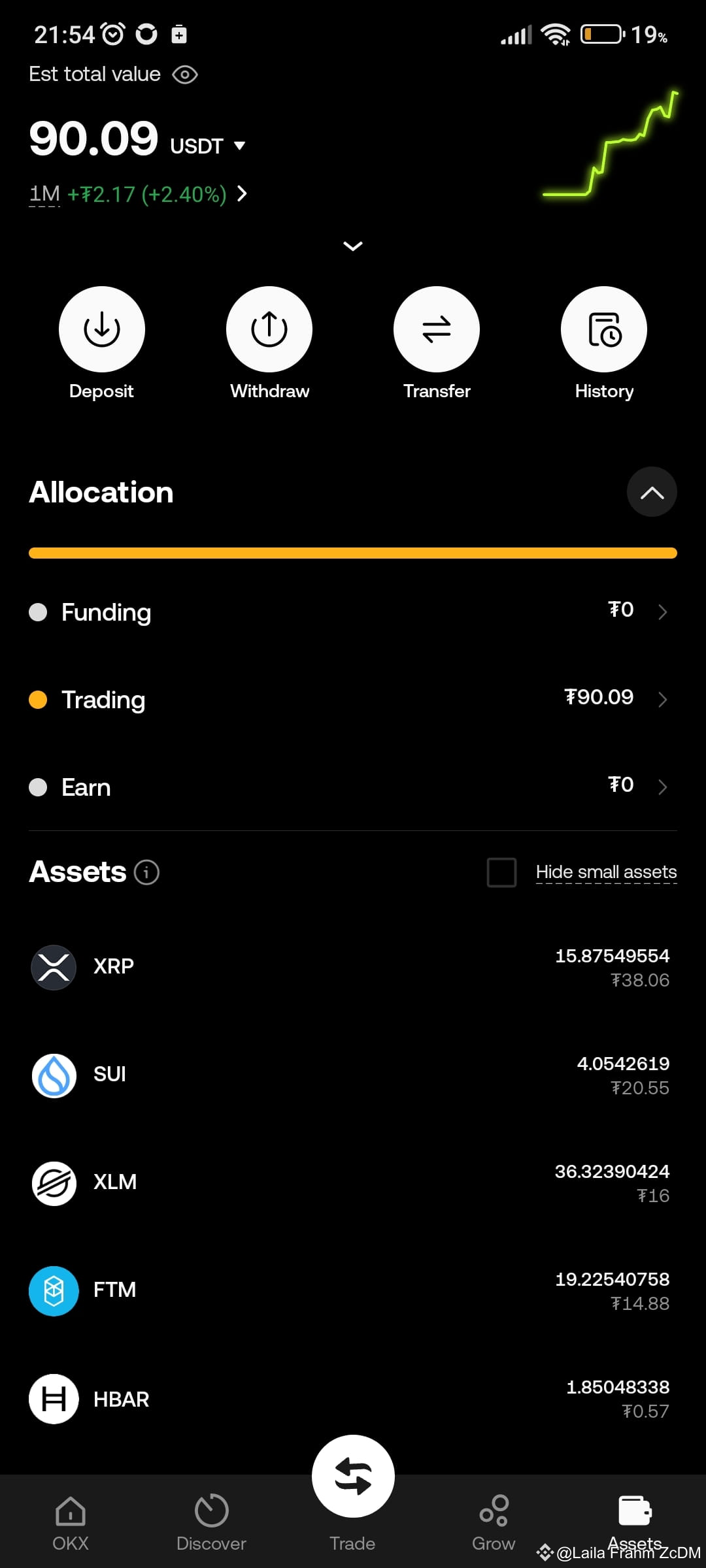
Task: Open the Transfer function
Action: pyautogui.click(x=436, y=329)
